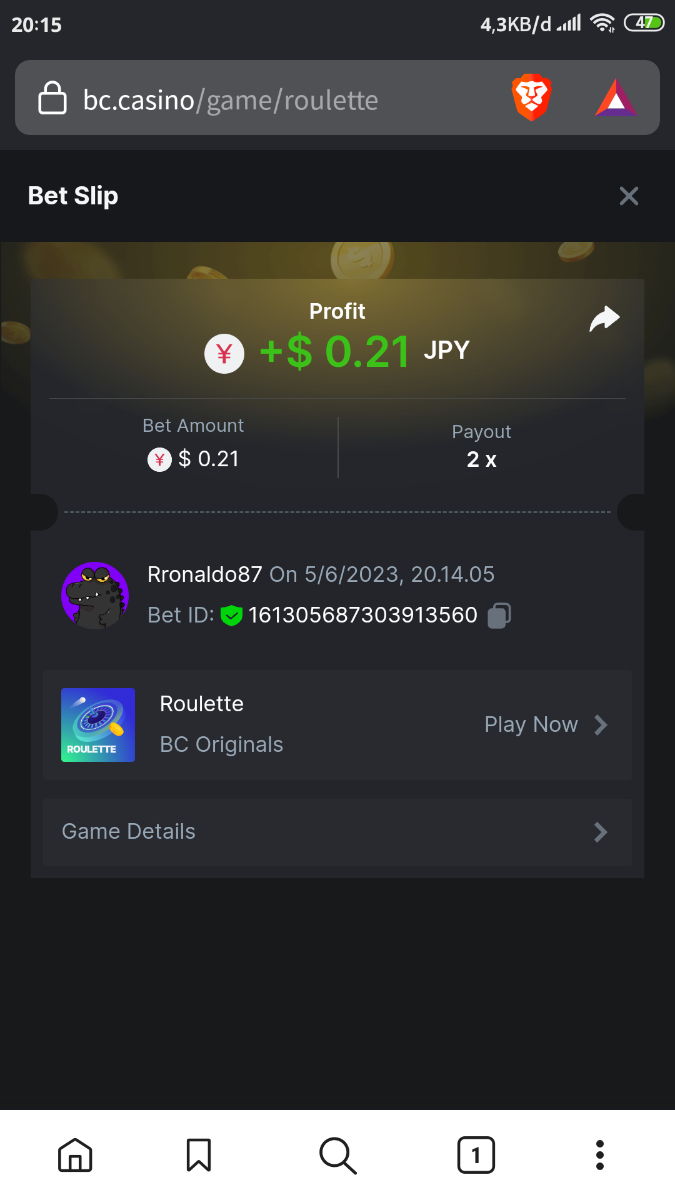Tap the address bar with bc.casino URL

click(260, 100)
